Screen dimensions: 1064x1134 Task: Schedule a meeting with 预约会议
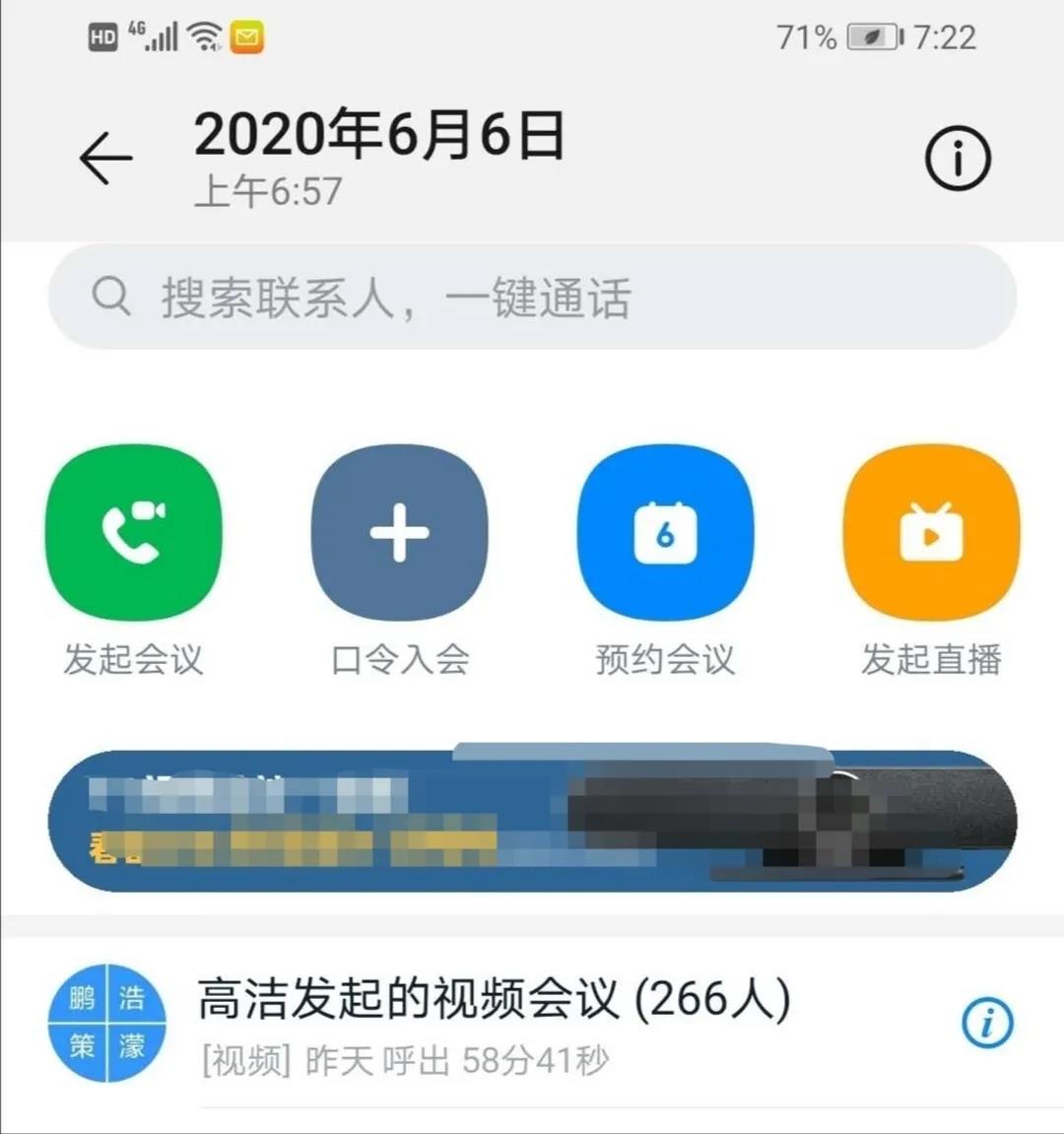click(x=665, y=532)
